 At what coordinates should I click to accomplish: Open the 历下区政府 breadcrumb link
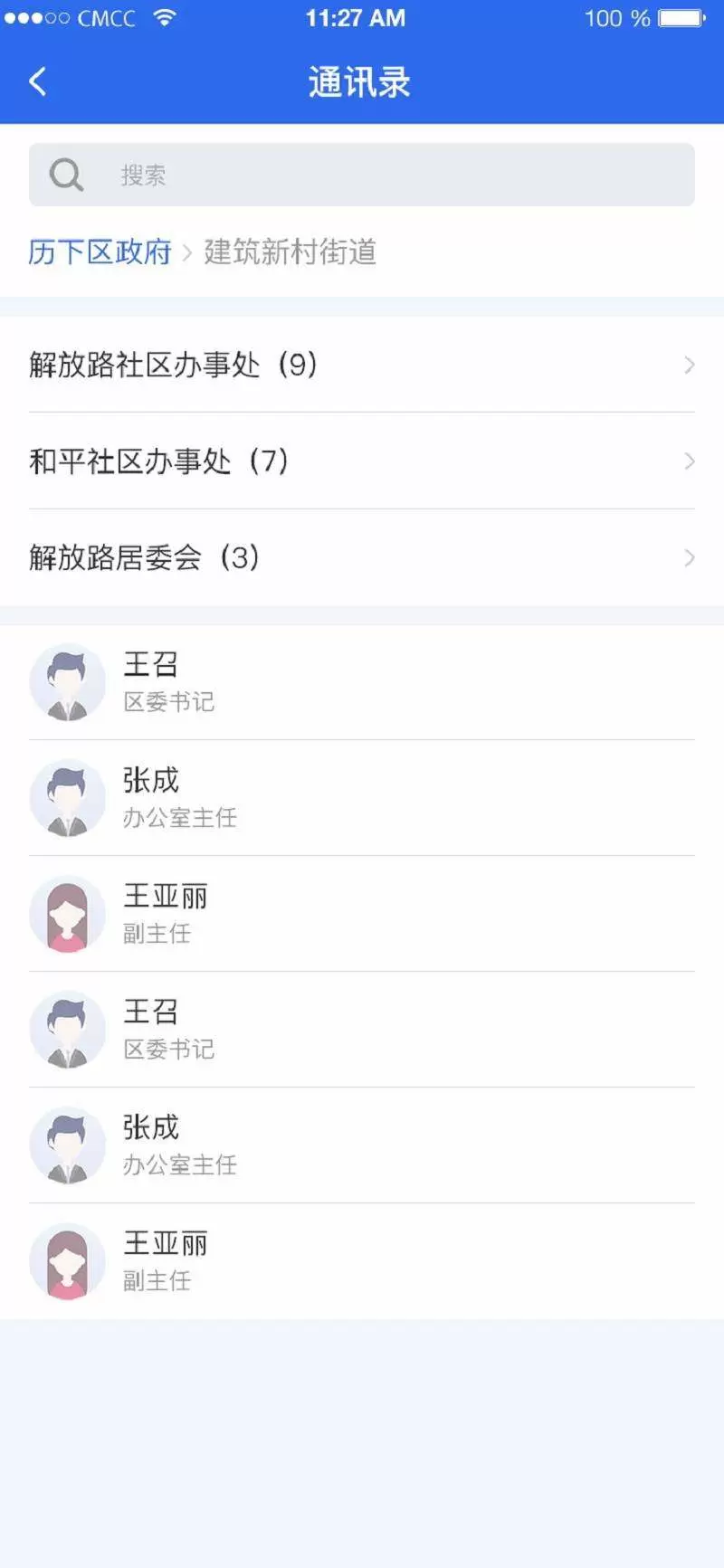[100, 252]
